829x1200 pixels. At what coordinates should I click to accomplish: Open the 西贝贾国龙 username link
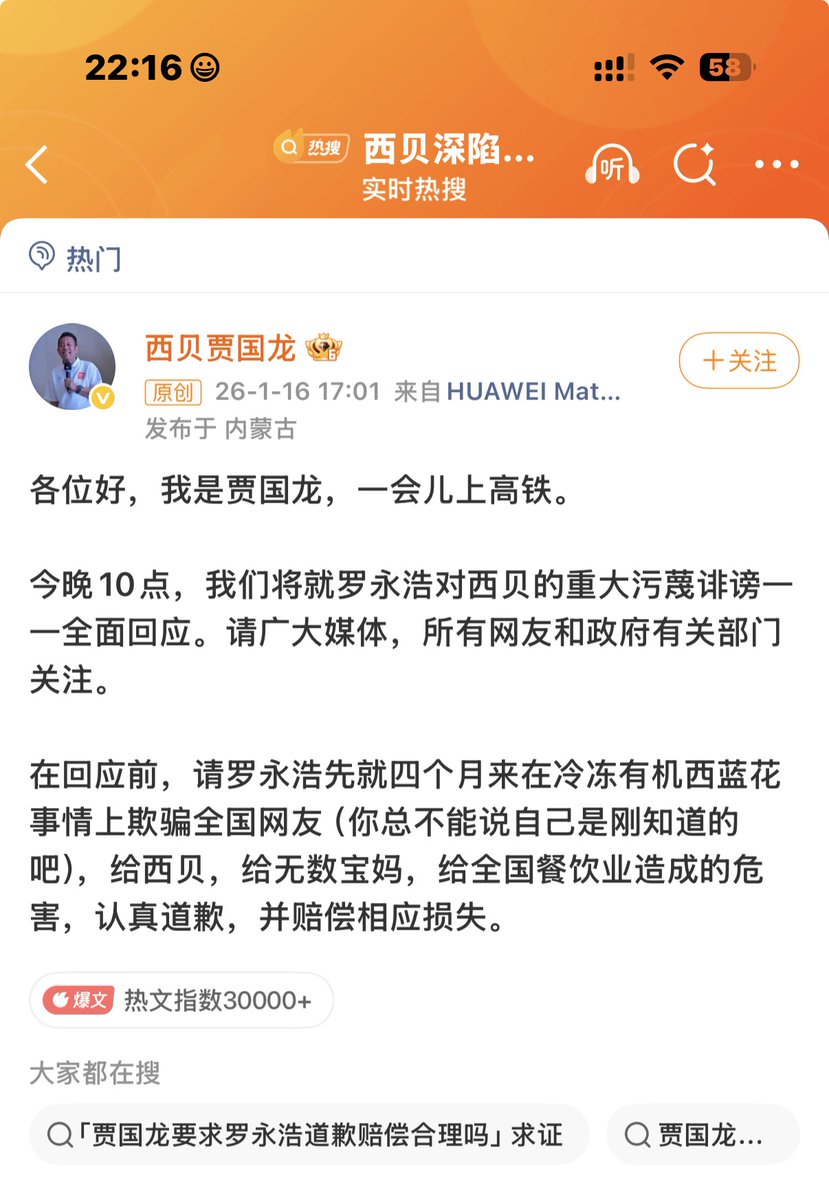220,348
